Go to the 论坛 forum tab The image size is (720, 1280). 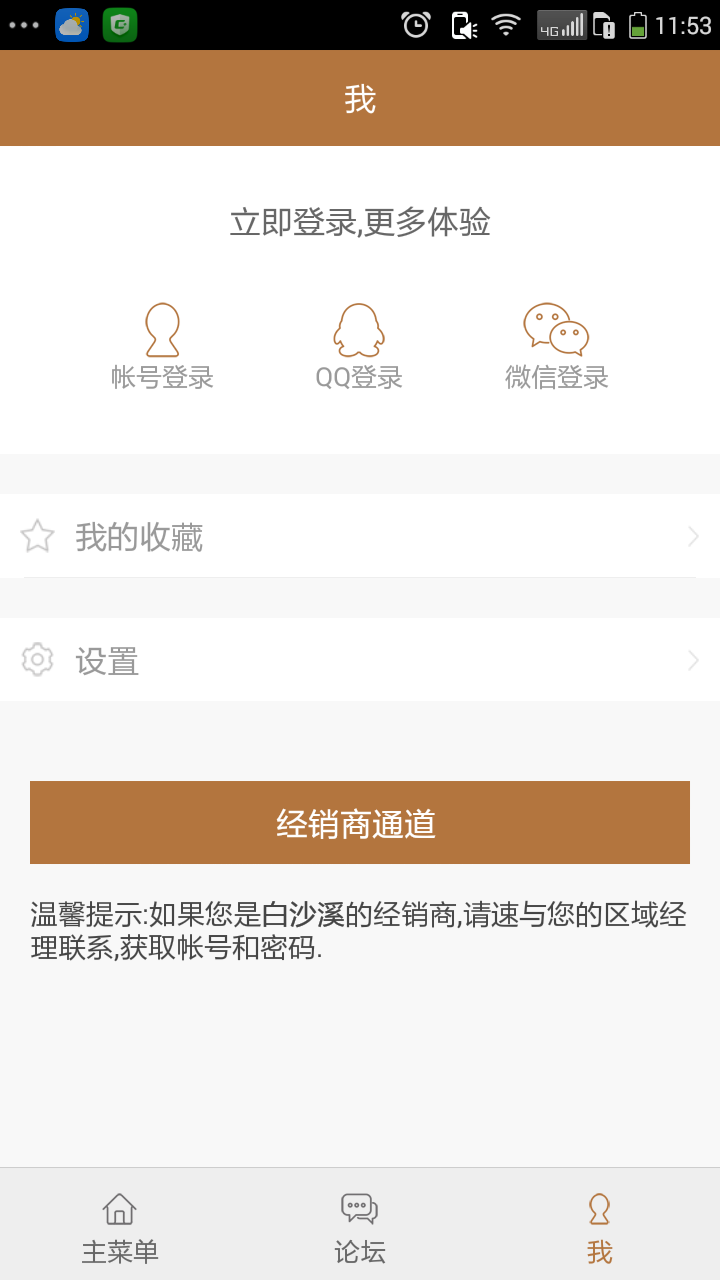coord(360,1227)
